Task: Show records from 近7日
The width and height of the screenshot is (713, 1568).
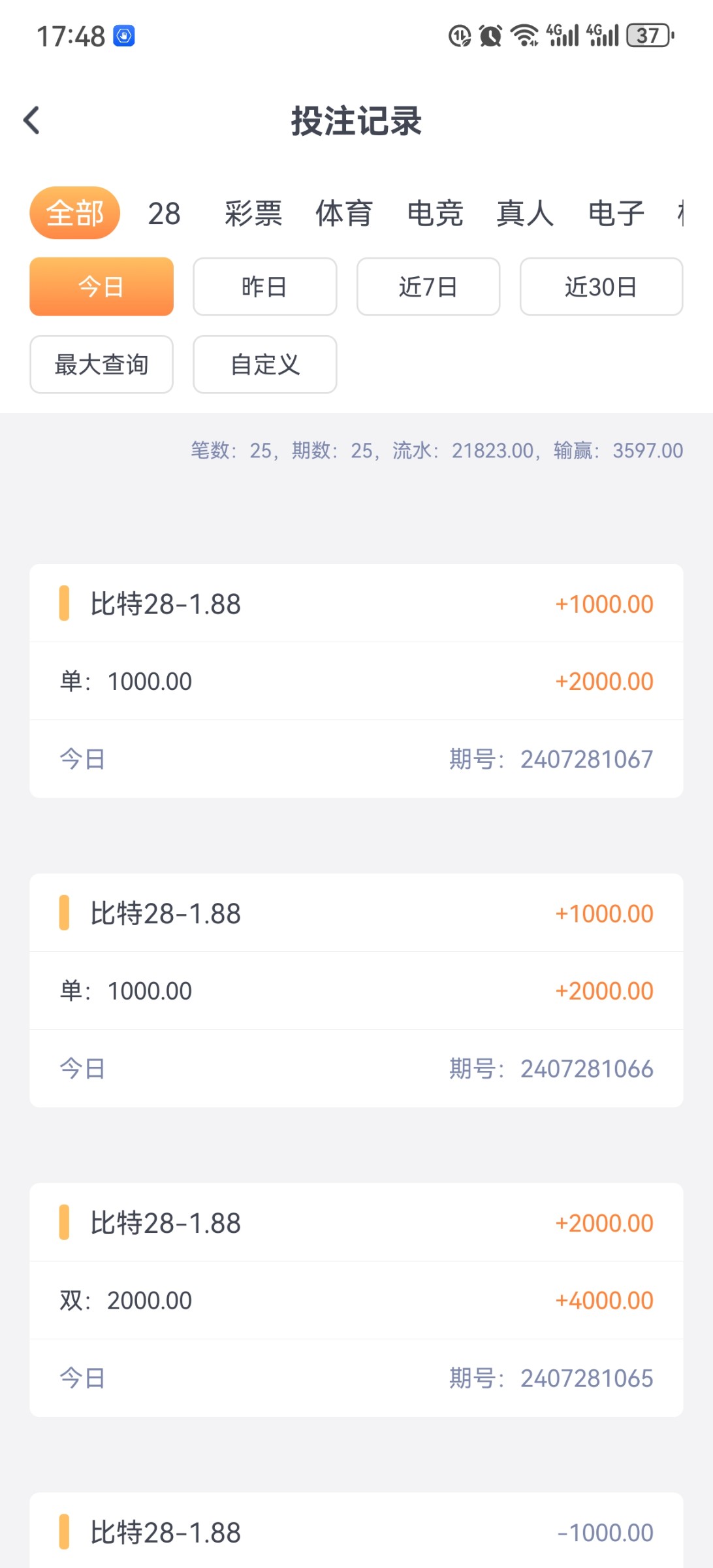Action: tap(428, 287)
